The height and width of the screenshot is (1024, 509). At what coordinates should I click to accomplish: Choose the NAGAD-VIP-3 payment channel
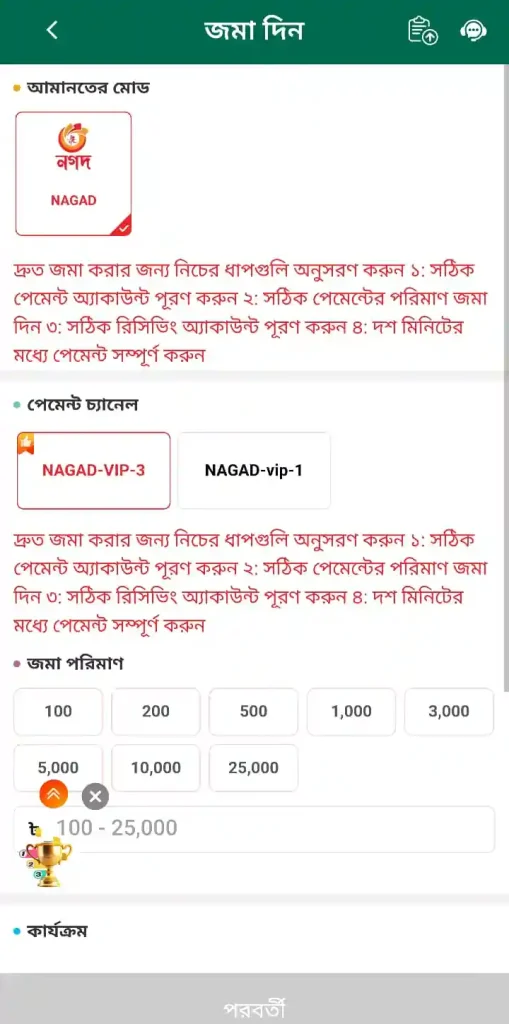(93, 470)
